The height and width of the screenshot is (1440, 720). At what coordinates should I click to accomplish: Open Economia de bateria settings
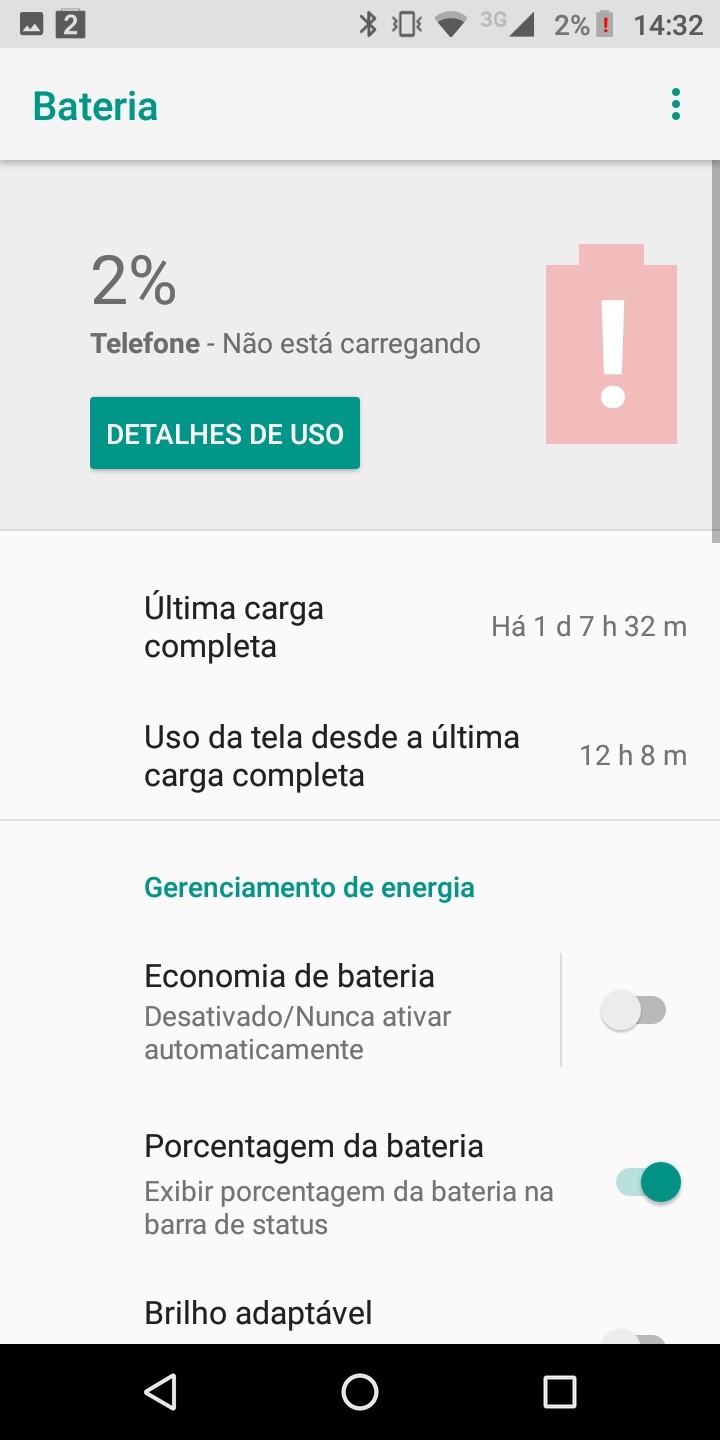[300, 1010]
